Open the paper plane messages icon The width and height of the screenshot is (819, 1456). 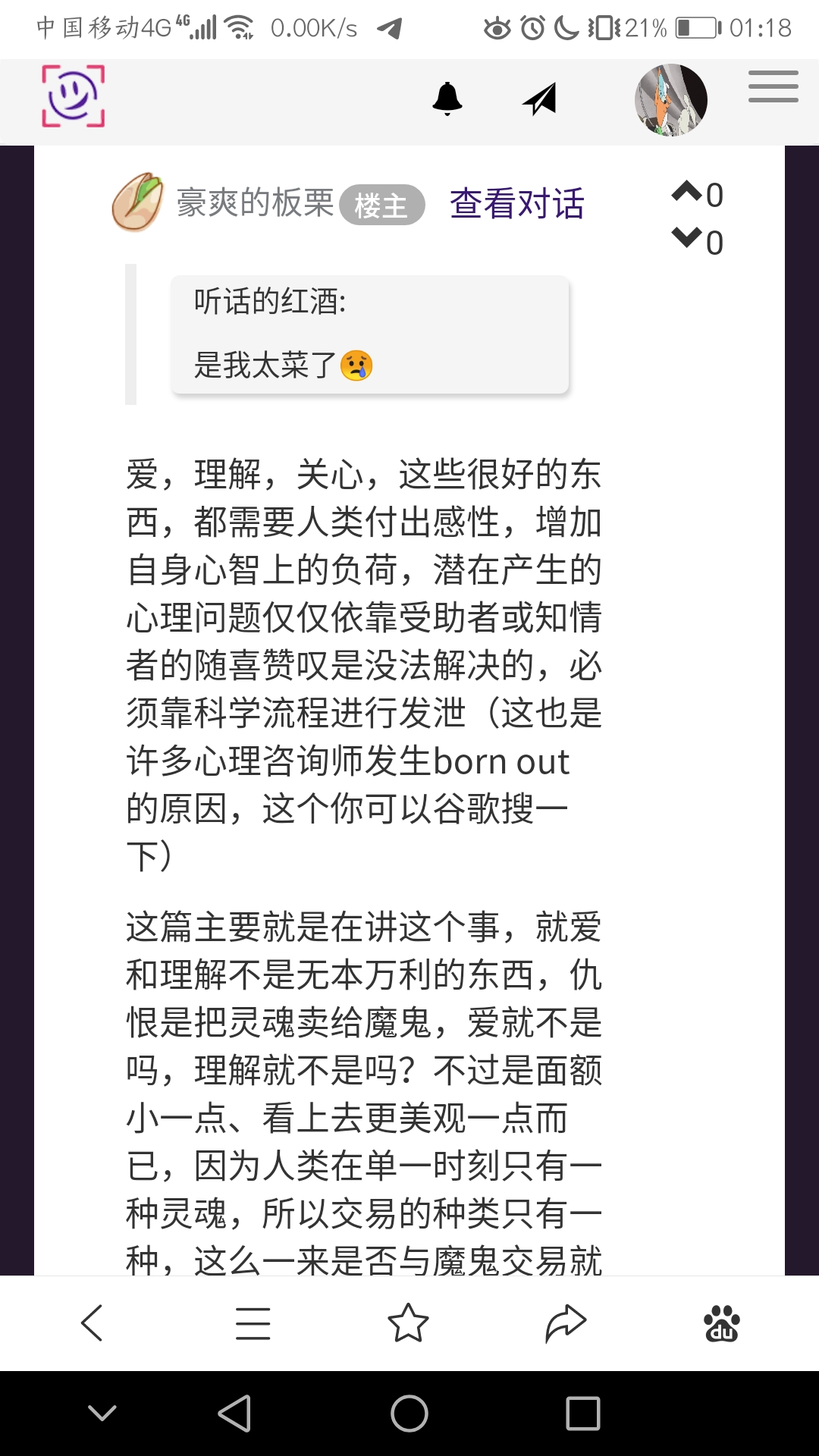pos(540,99)
